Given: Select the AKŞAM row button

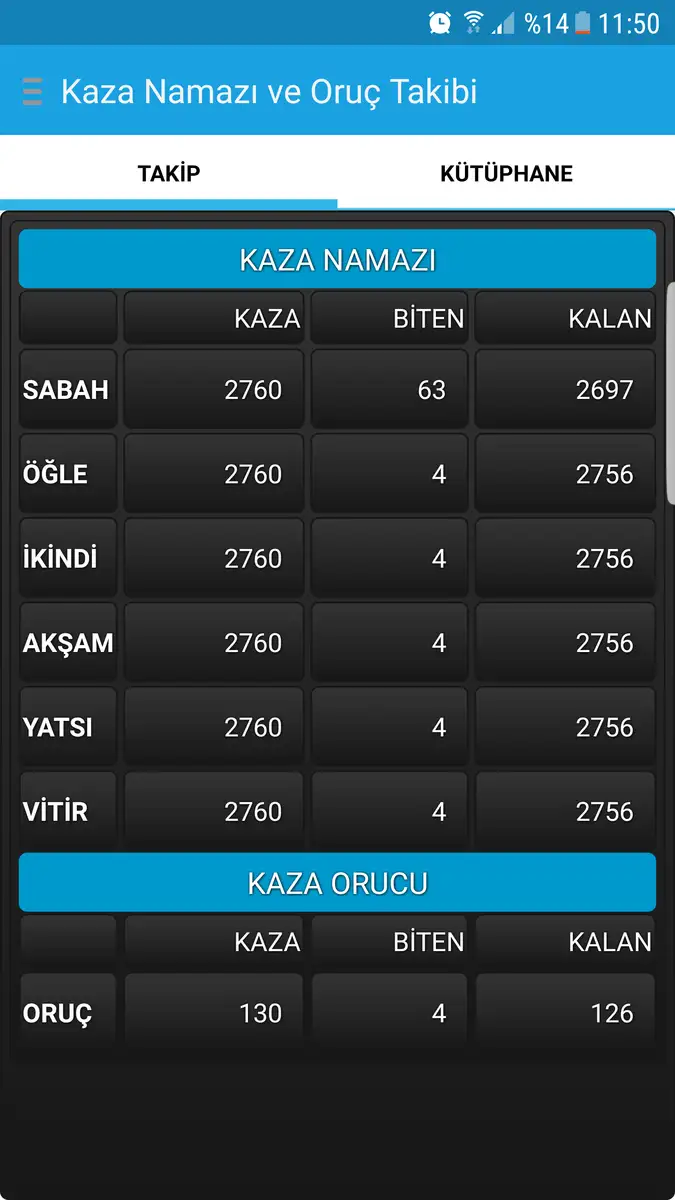Looking at the screenshot, I should click(x=67, y=643).
